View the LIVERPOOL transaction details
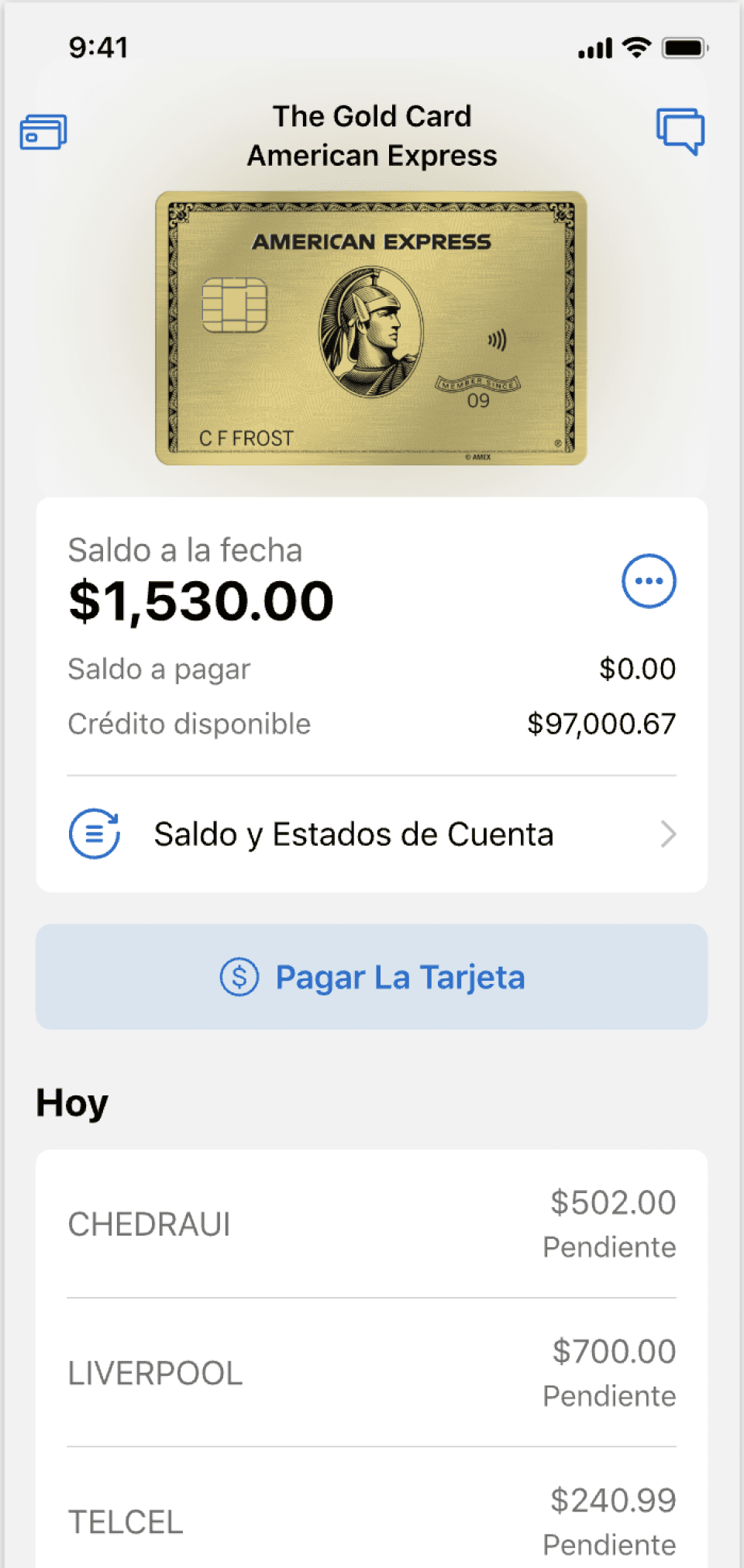 coord(372,1373)
